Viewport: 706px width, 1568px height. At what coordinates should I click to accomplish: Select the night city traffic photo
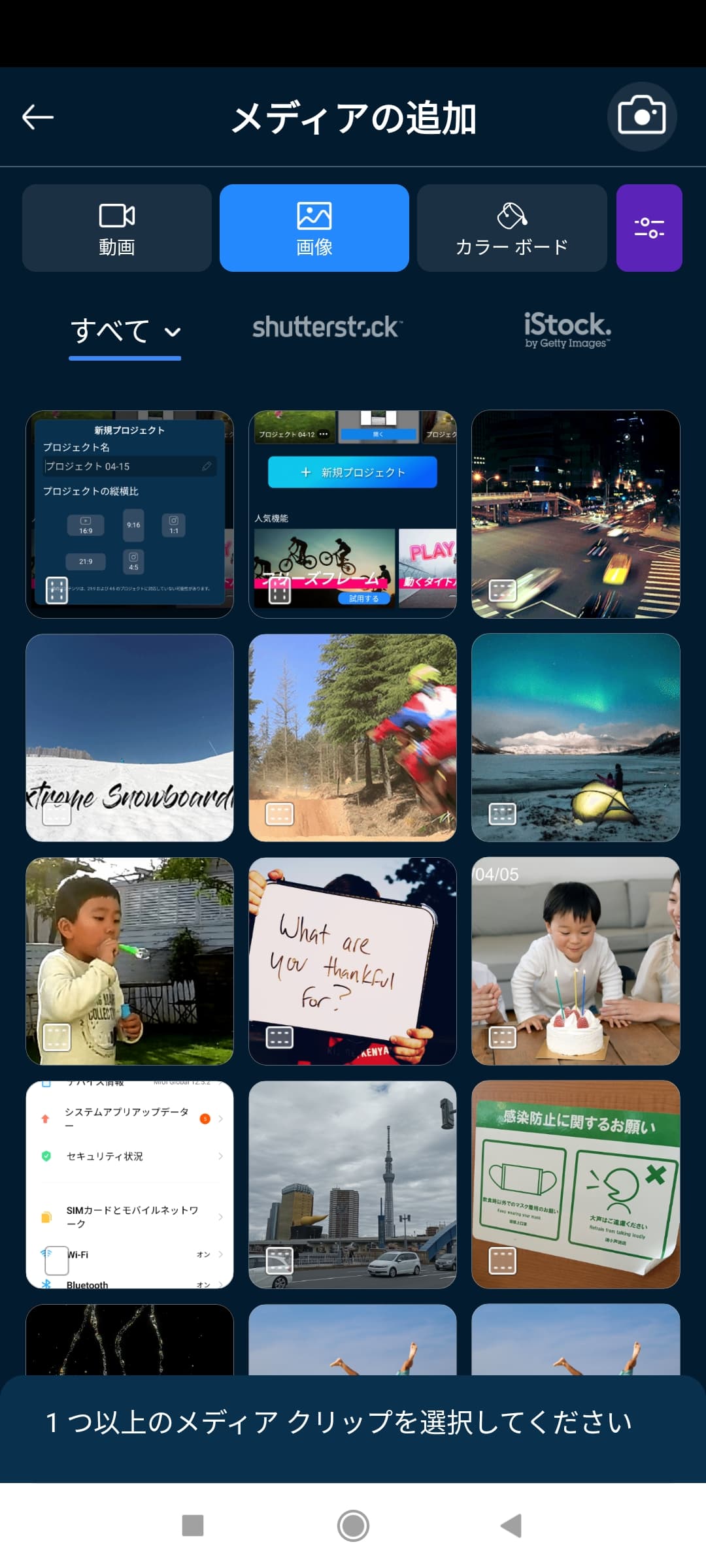tap(575, 514)
